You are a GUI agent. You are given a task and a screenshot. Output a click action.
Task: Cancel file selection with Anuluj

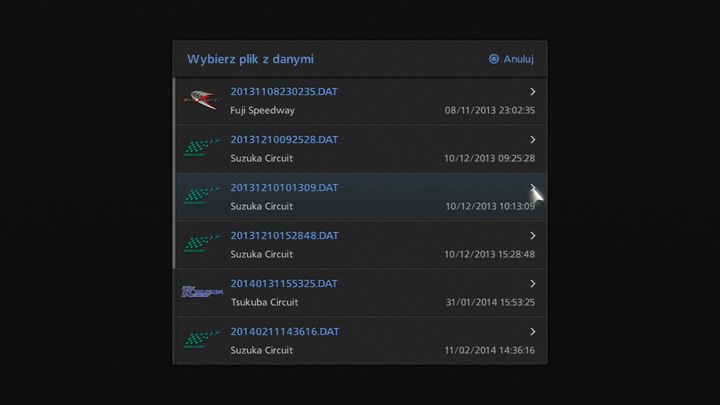(x=511, y=59)
